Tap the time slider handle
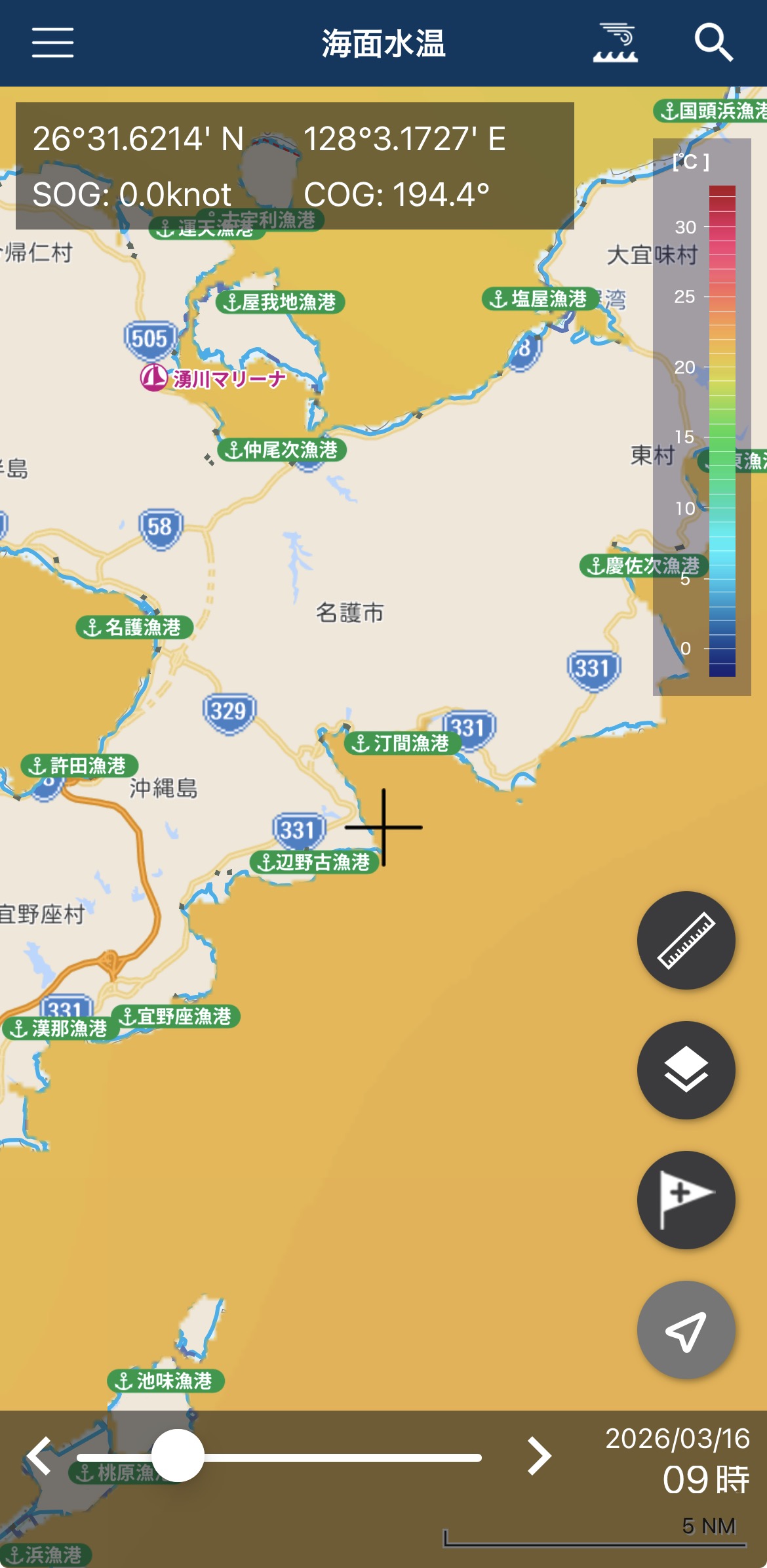The image size is (767, 1568). 178,1456
